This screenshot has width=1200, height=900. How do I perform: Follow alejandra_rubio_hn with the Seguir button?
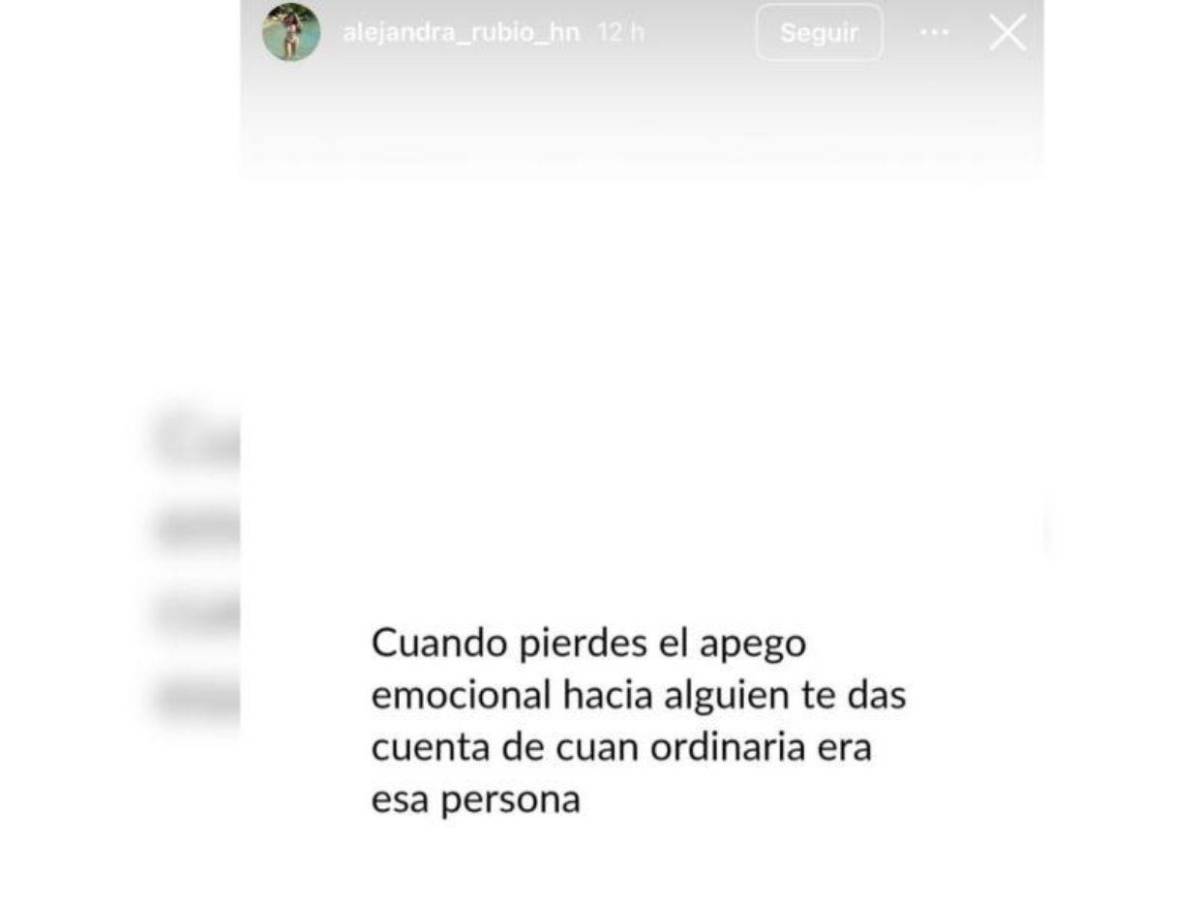pyautogui.click(x=819, y=33)
